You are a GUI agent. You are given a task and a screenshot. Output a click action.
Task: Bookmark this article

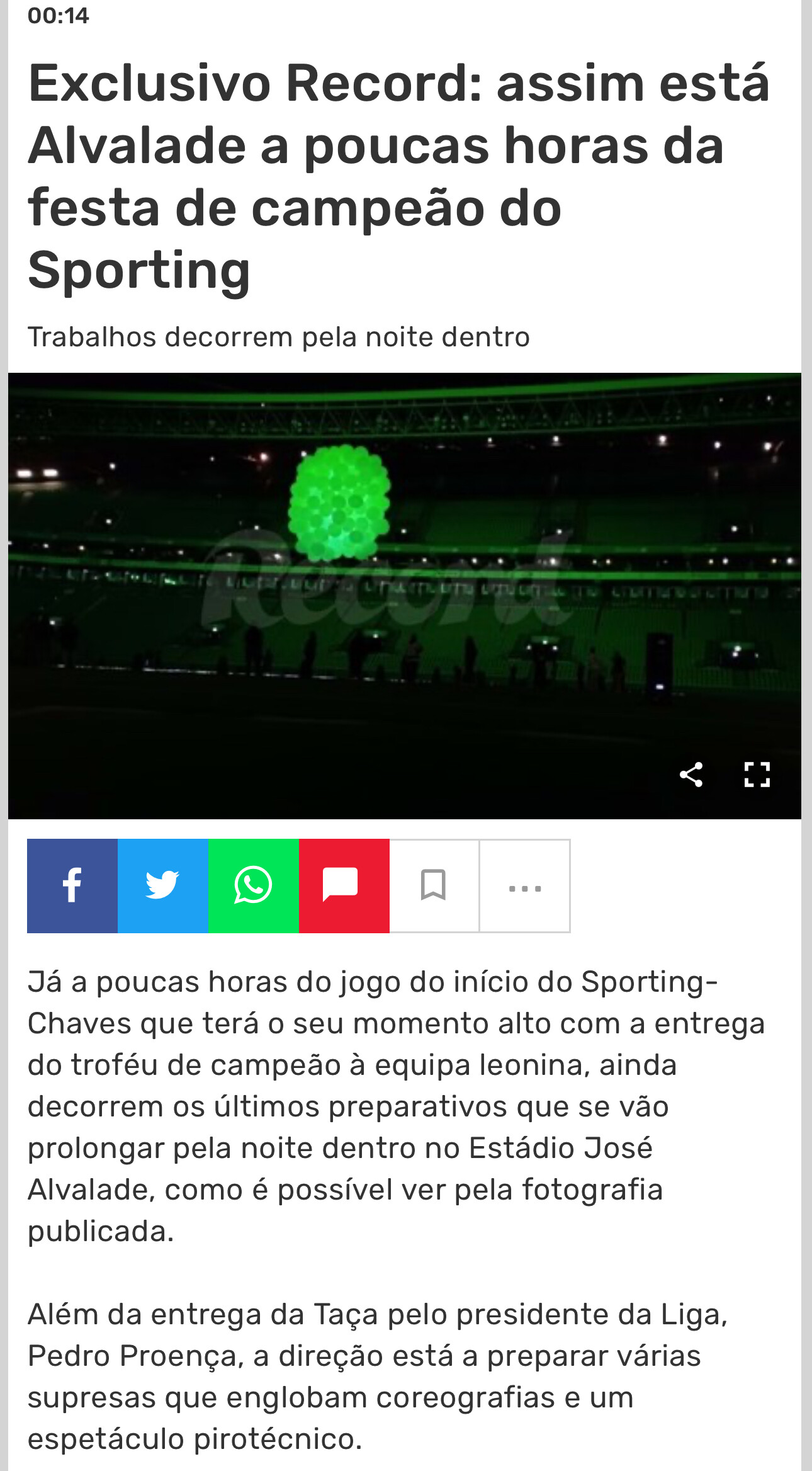pyautogui.click(x=434, y=885)
